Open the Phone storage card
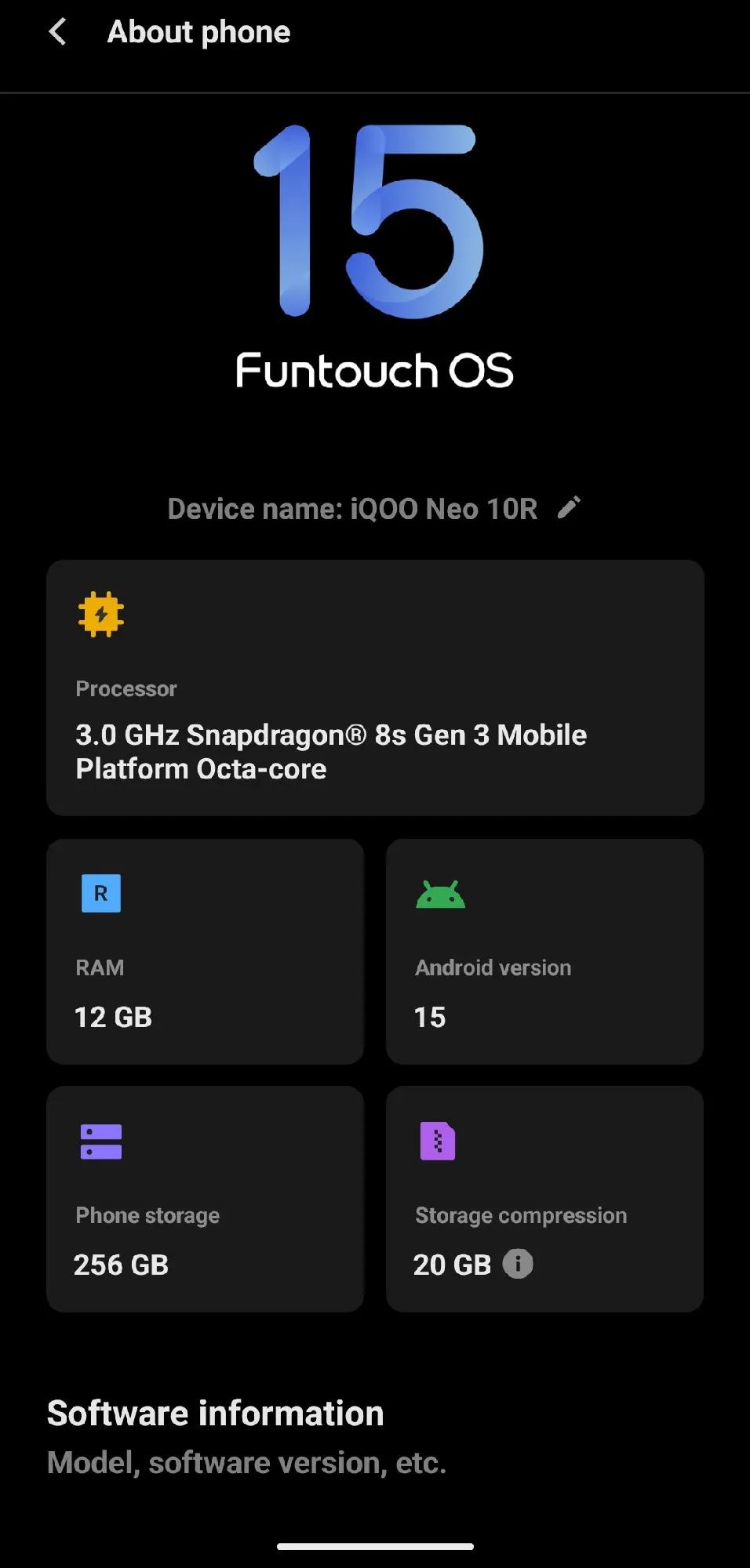Image resolution: width=750 pixels, height=1568 pixels. tap(205, 1198)
